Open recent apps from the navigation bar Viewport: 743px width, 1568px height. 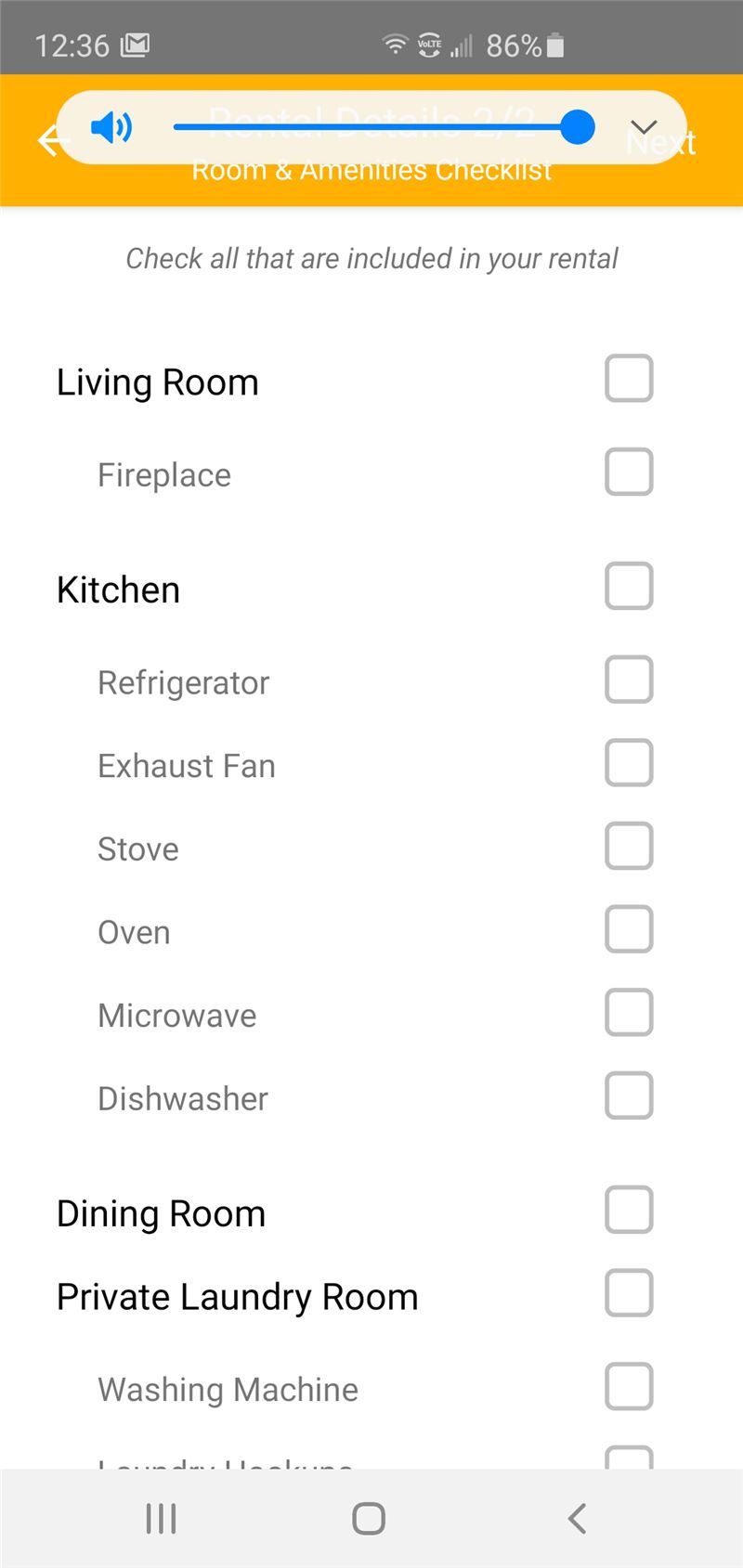[x=161, y=1519]
